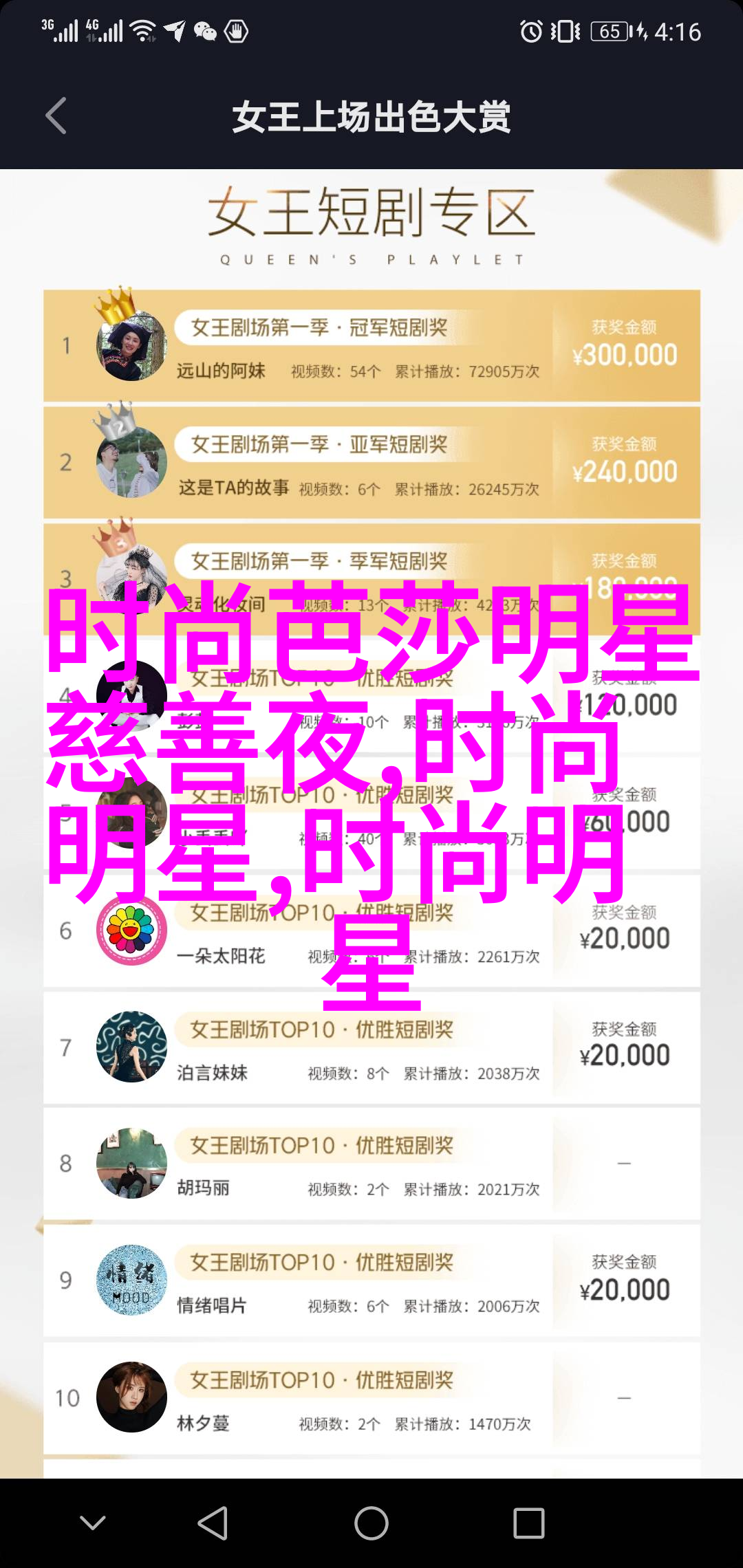
Task: Open the 情绪唱片 ranking row
Action: tap(371, 1281)
